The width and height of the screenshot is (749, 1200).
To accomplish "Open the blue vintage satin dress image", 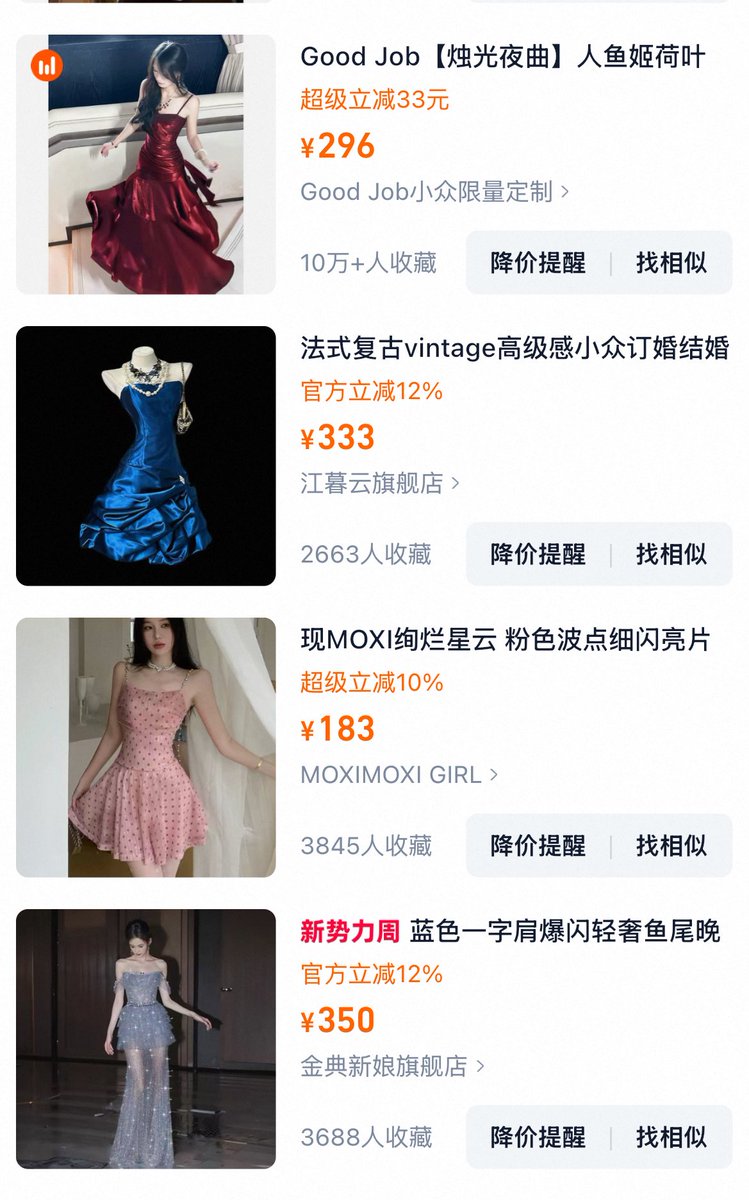I will click(146, 456).
